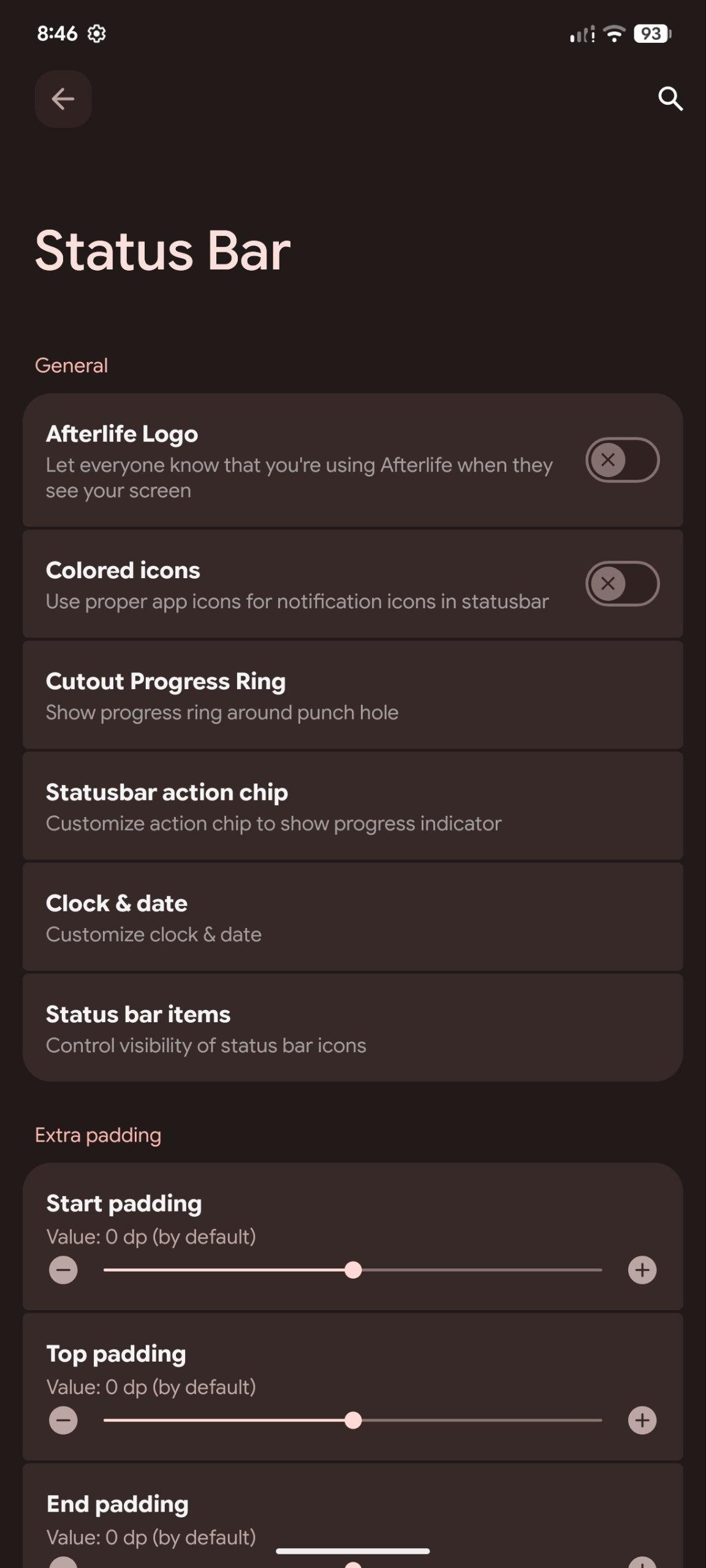Viewport: 706px width, 1568px height.
Task: Open Clock & date customization
Action: click(x=352, y=917)
